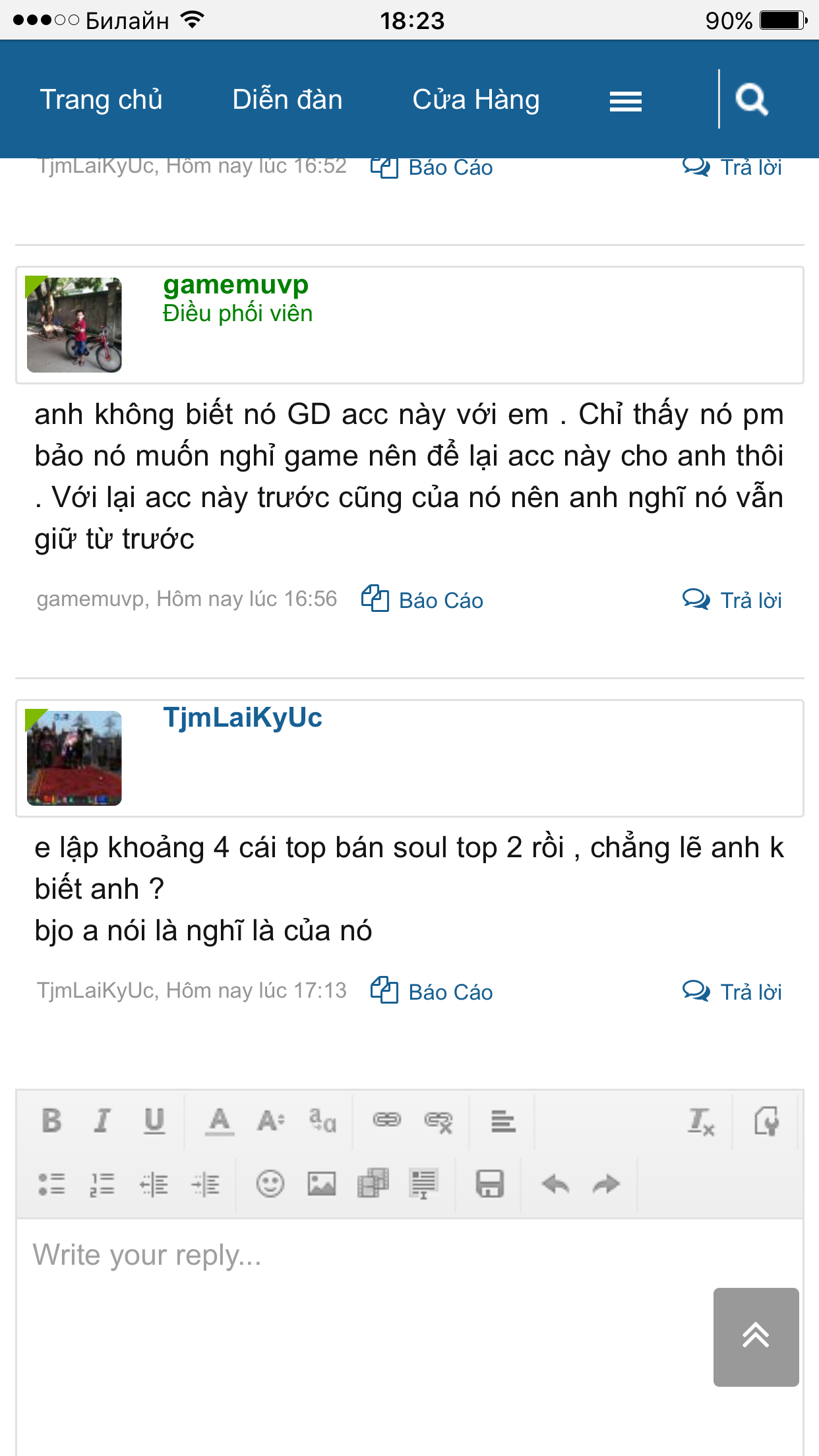Insert an image in the reply
The height and width of the screenshot is (1456, 819).
pyautogui.click(x=321, y=1184)
